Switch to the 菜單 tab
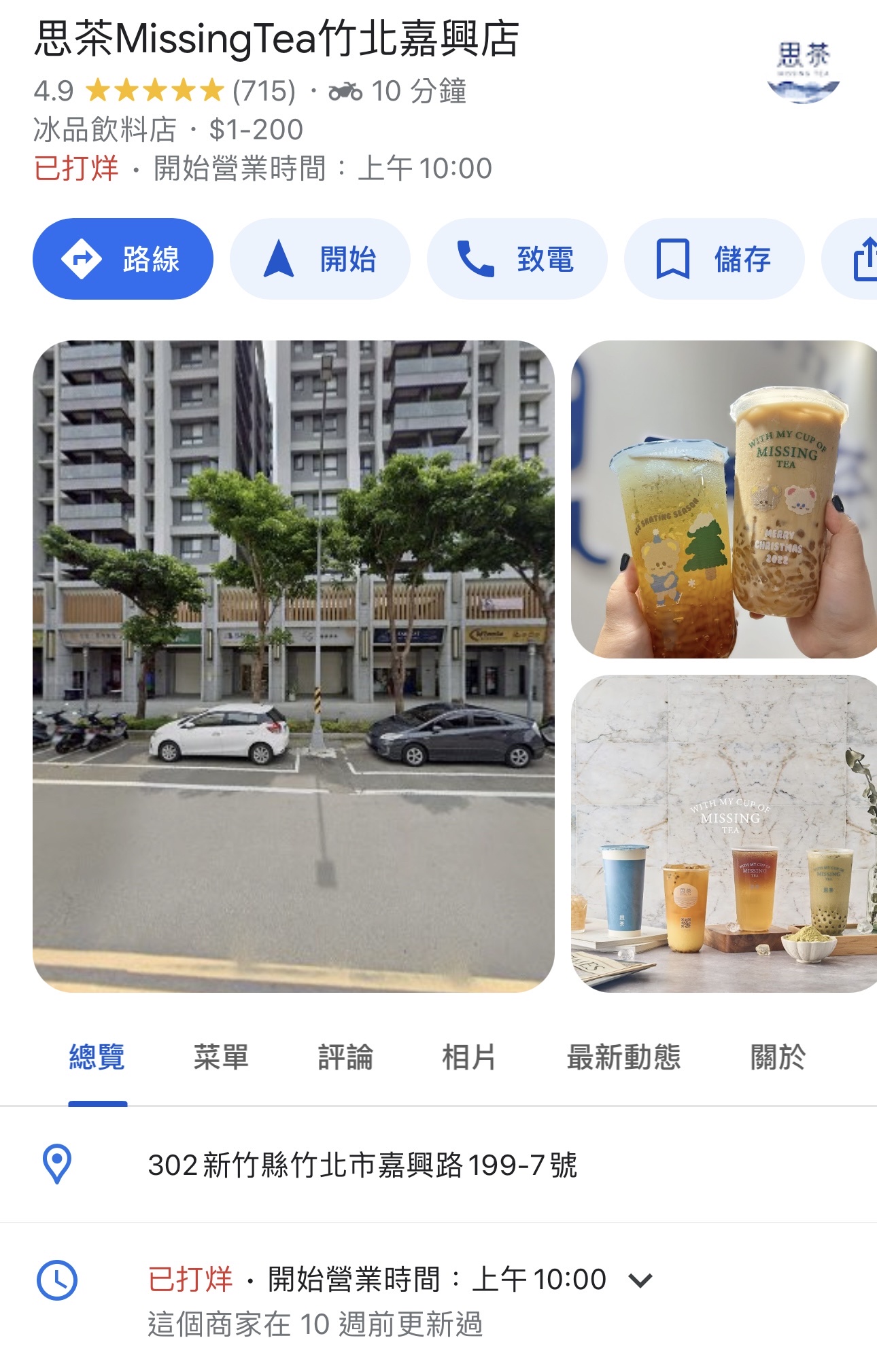The image size is (877, 1372). pos(221,1057)
